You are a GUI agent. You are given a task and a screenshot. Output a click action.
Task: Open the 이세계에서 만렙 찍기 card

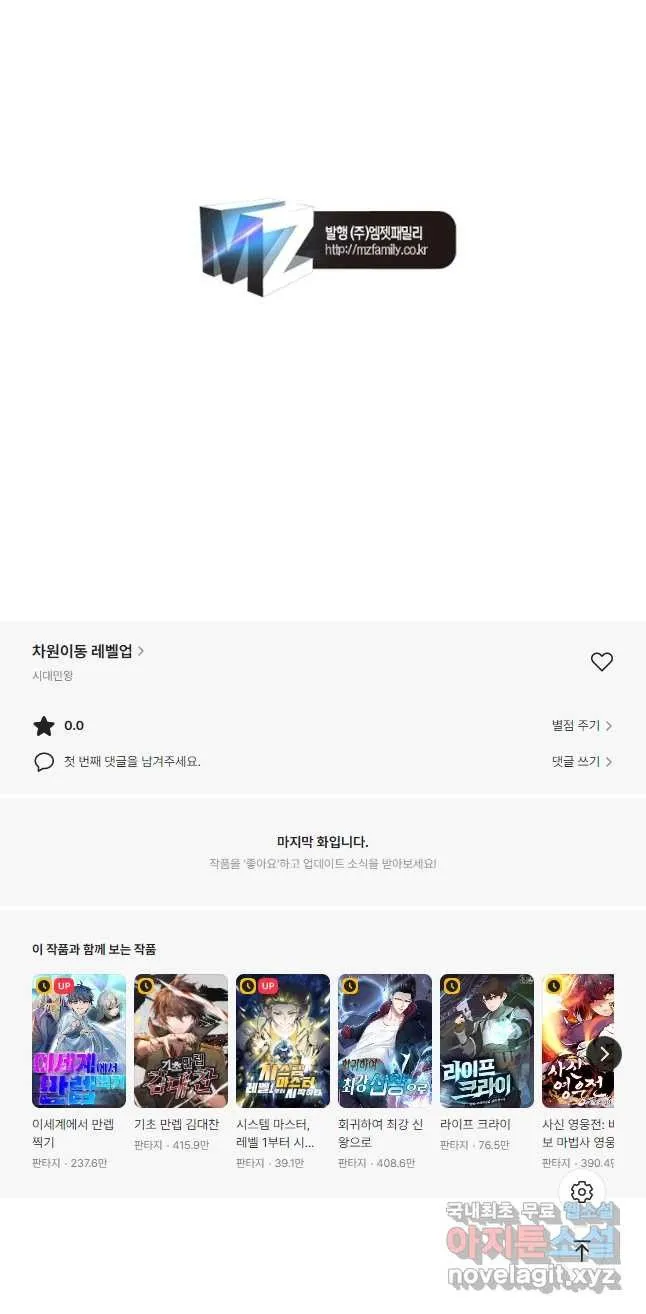79,1041
